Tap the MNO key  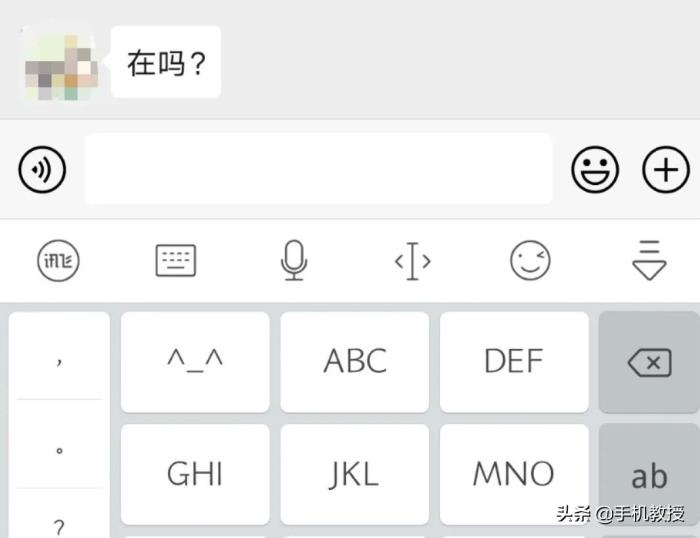pos(513,474)
